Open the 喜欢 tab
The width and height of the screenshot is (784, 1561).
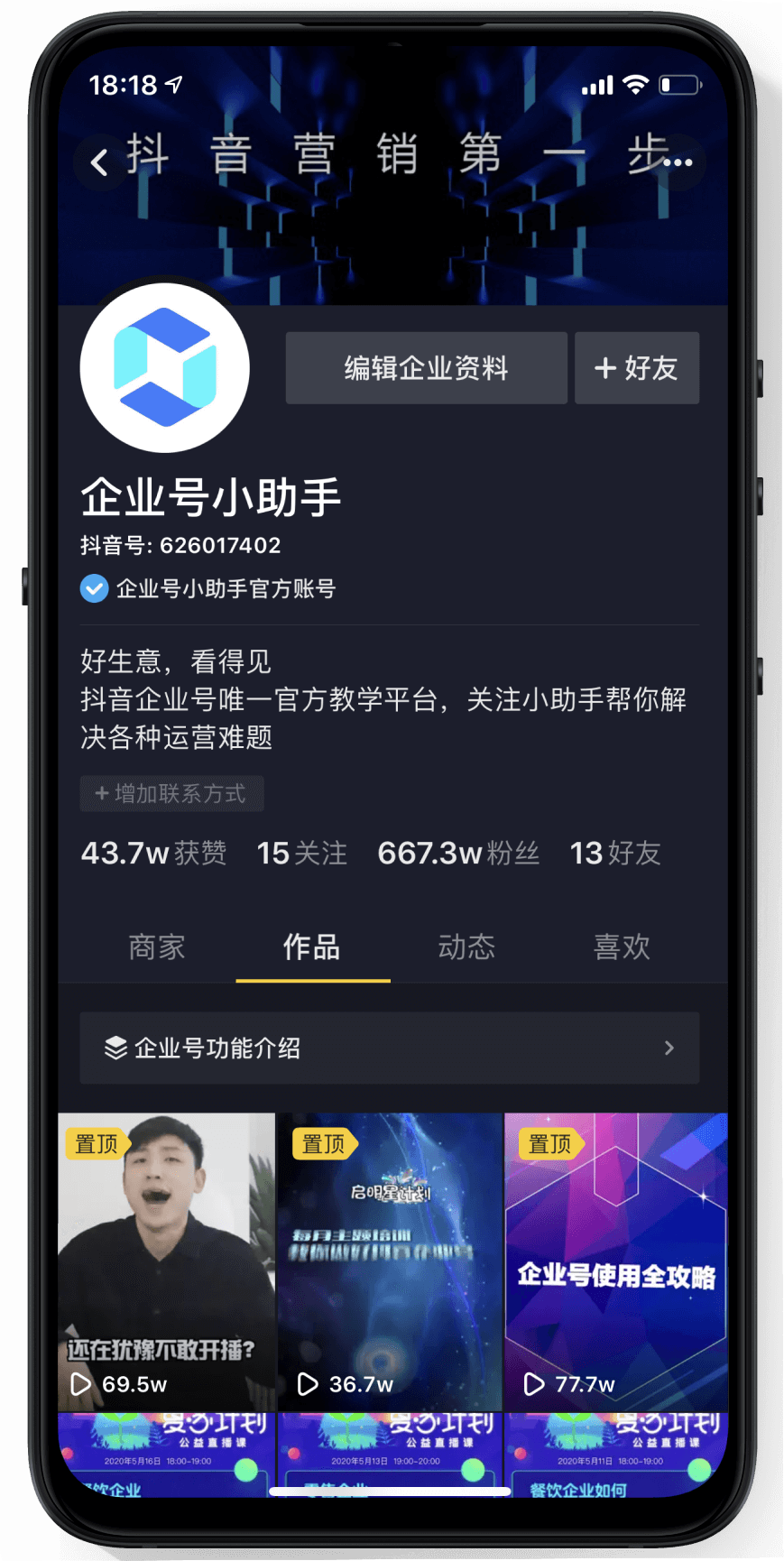tap(622, 947)
